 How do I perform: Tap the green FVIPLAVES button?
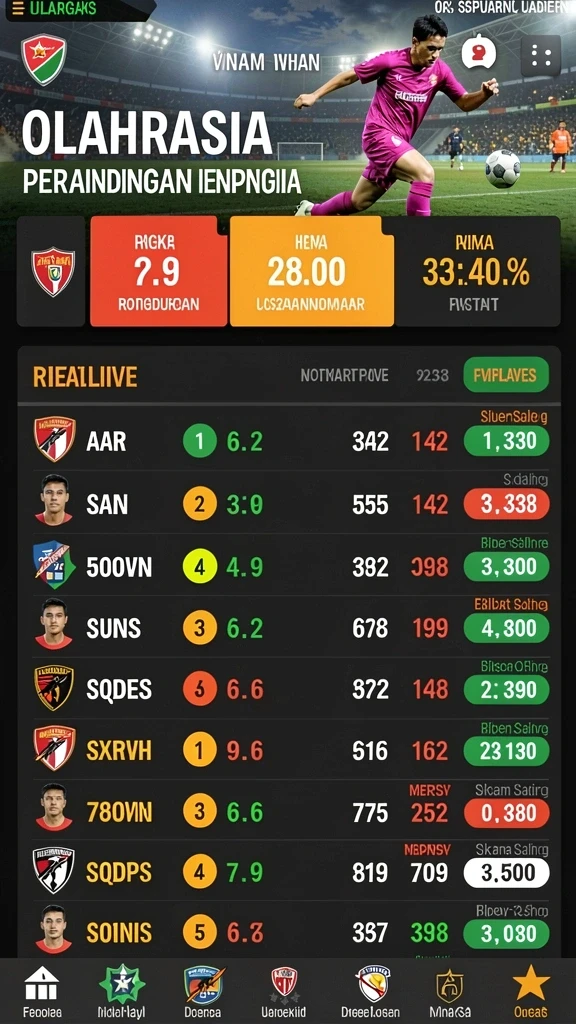505,375
